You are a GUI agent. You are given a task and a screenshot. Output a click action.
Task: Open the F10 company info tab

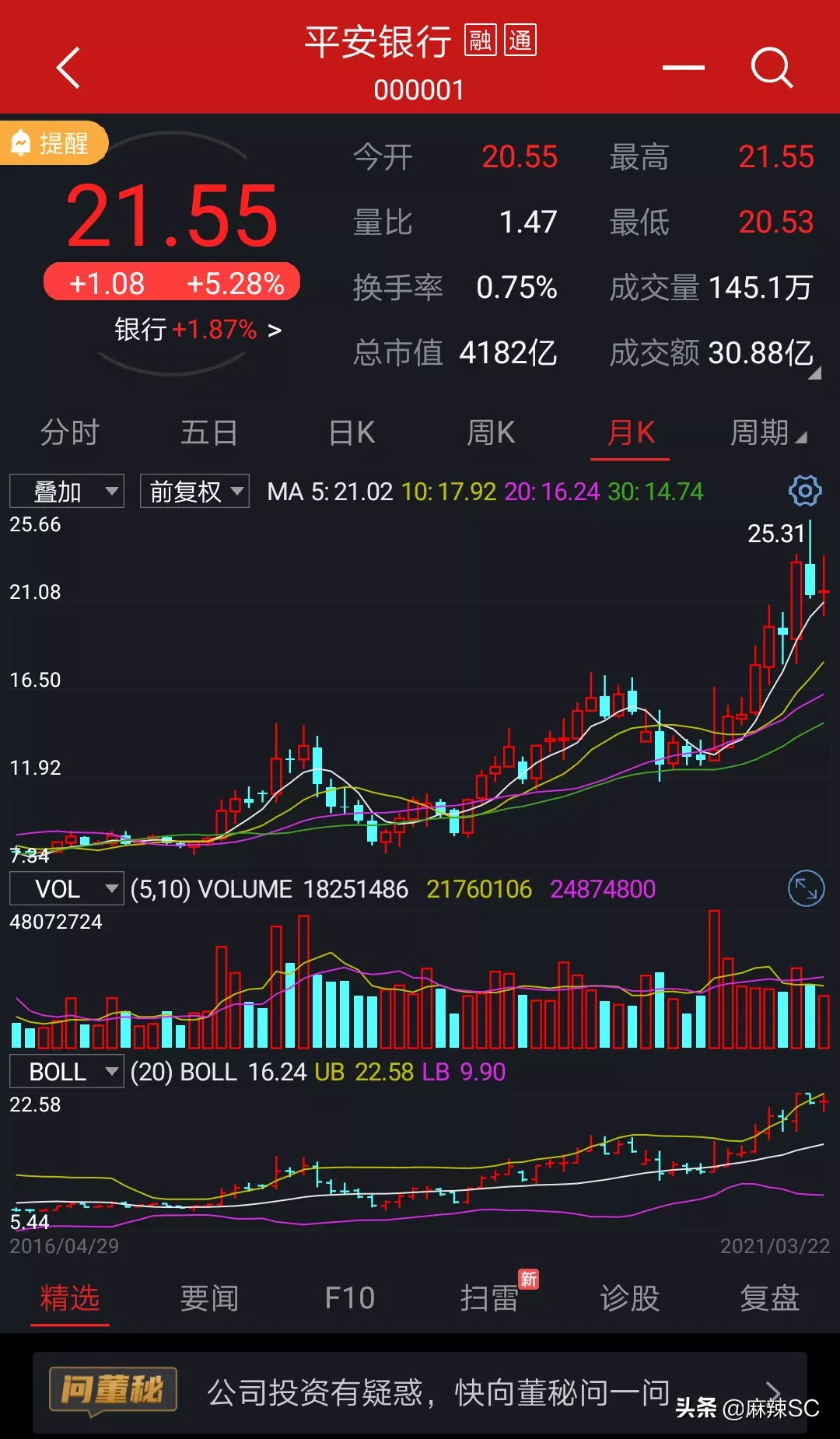coord(350,1298)
